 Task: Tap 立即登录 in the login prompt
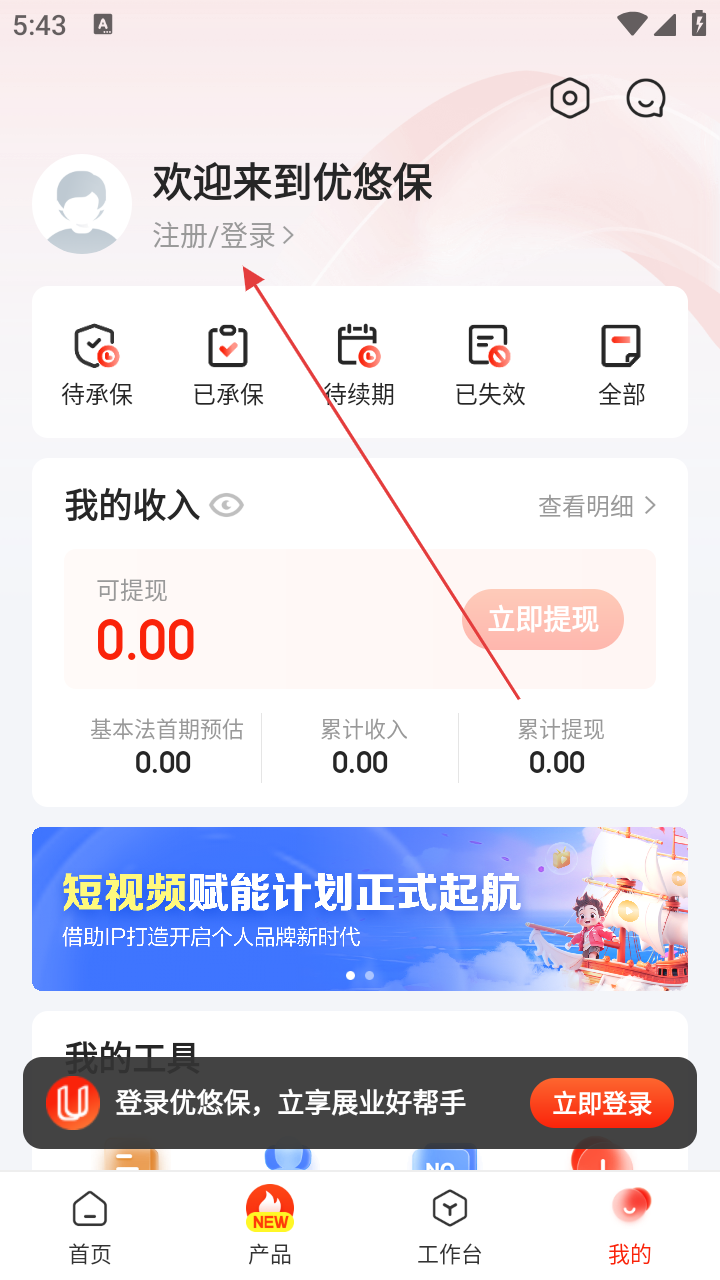pos(602,1103)
